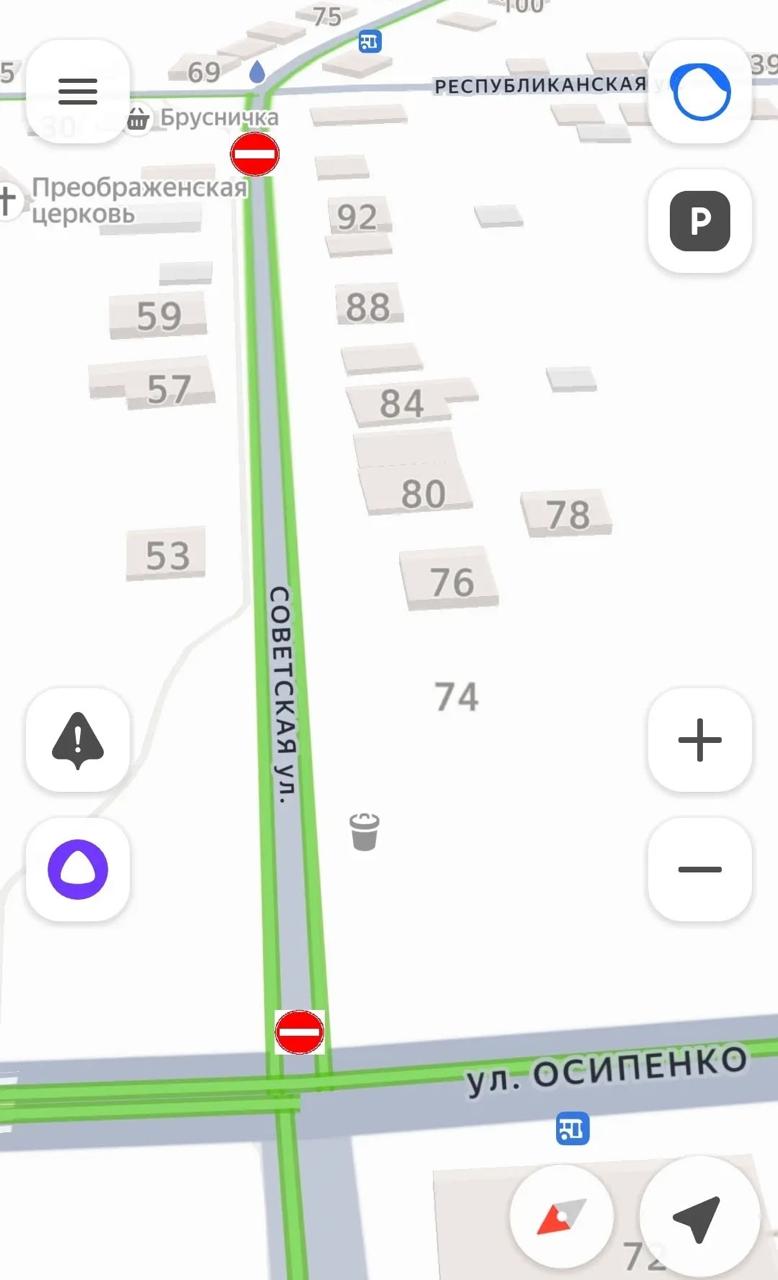The height and width of the screenshot is (1280, 778).
Task: Open the traffic layer circle icon
Action: 699,91
